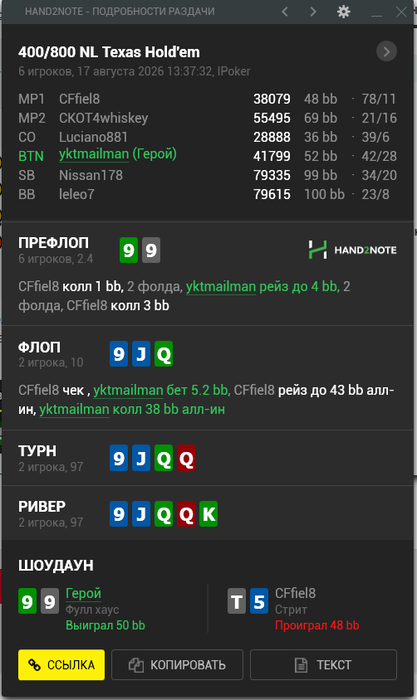
Task: Close the hand details window
Action: [x=401, y=12]
